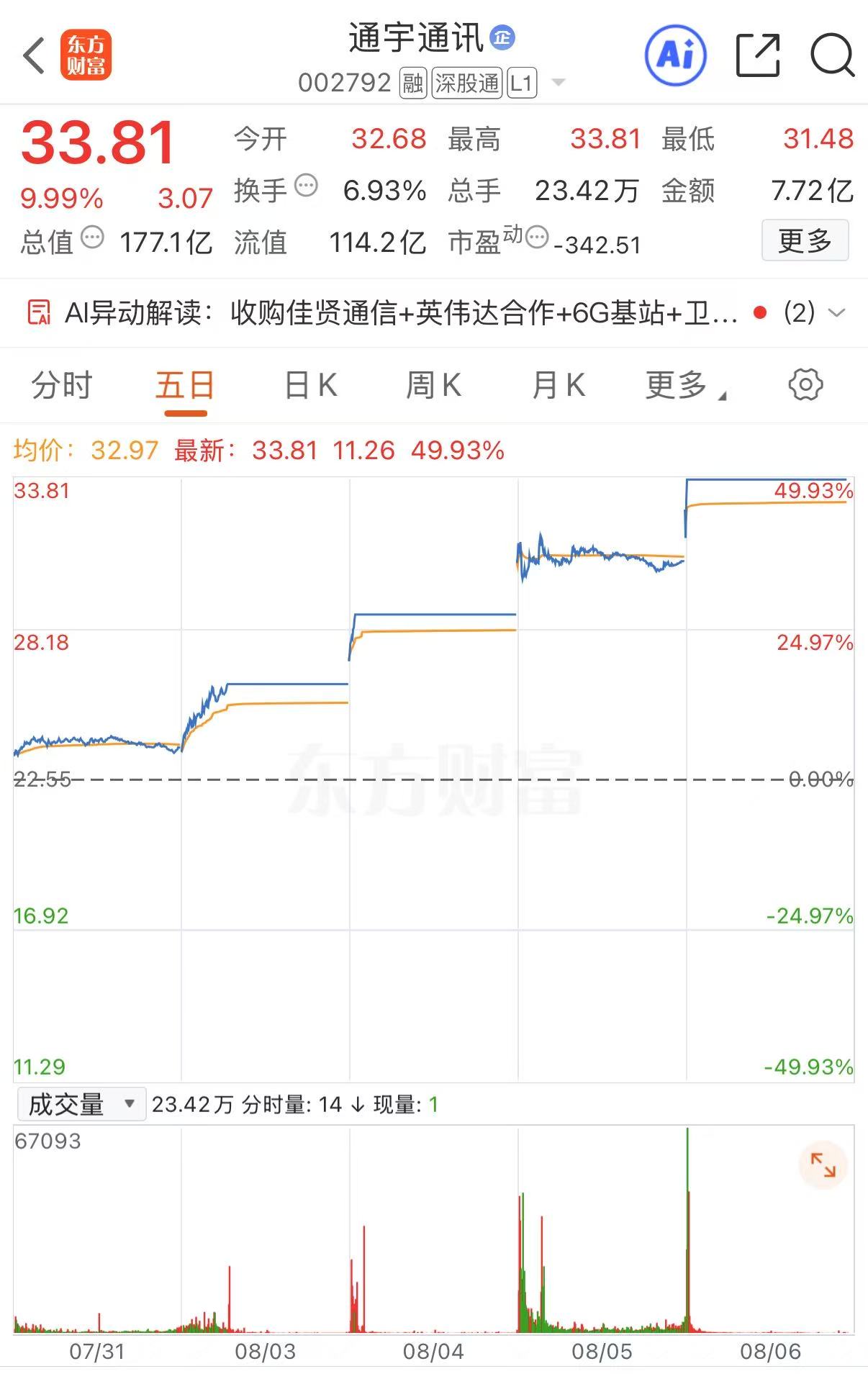Select the 五日 chart tab
The width and height of the screenshot is (868, 1374).
click(x=185, y=385)
